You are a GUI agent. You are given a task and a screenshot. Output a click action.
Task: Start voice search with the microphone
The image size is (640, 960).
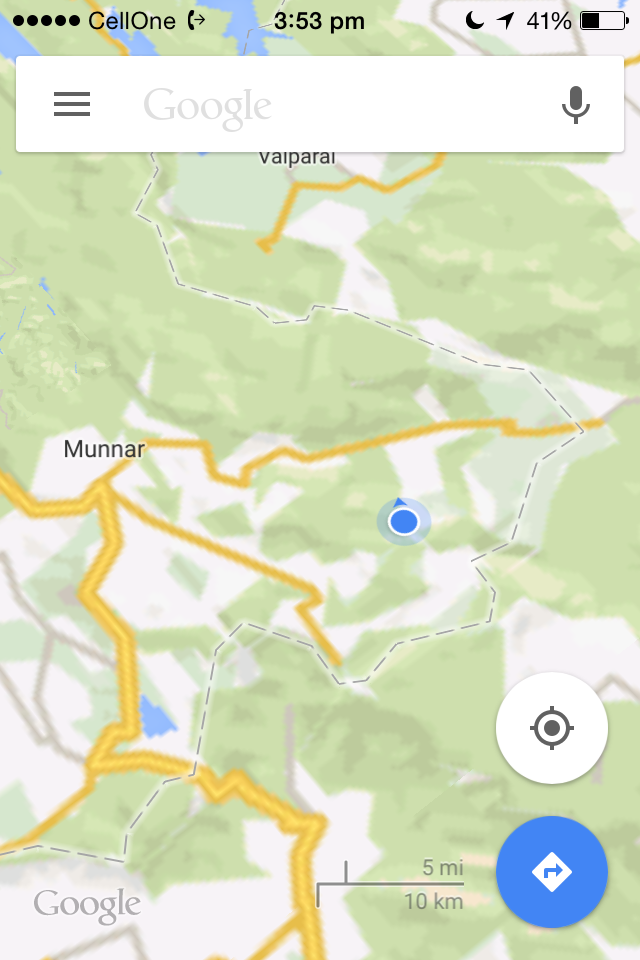point(575,104)
